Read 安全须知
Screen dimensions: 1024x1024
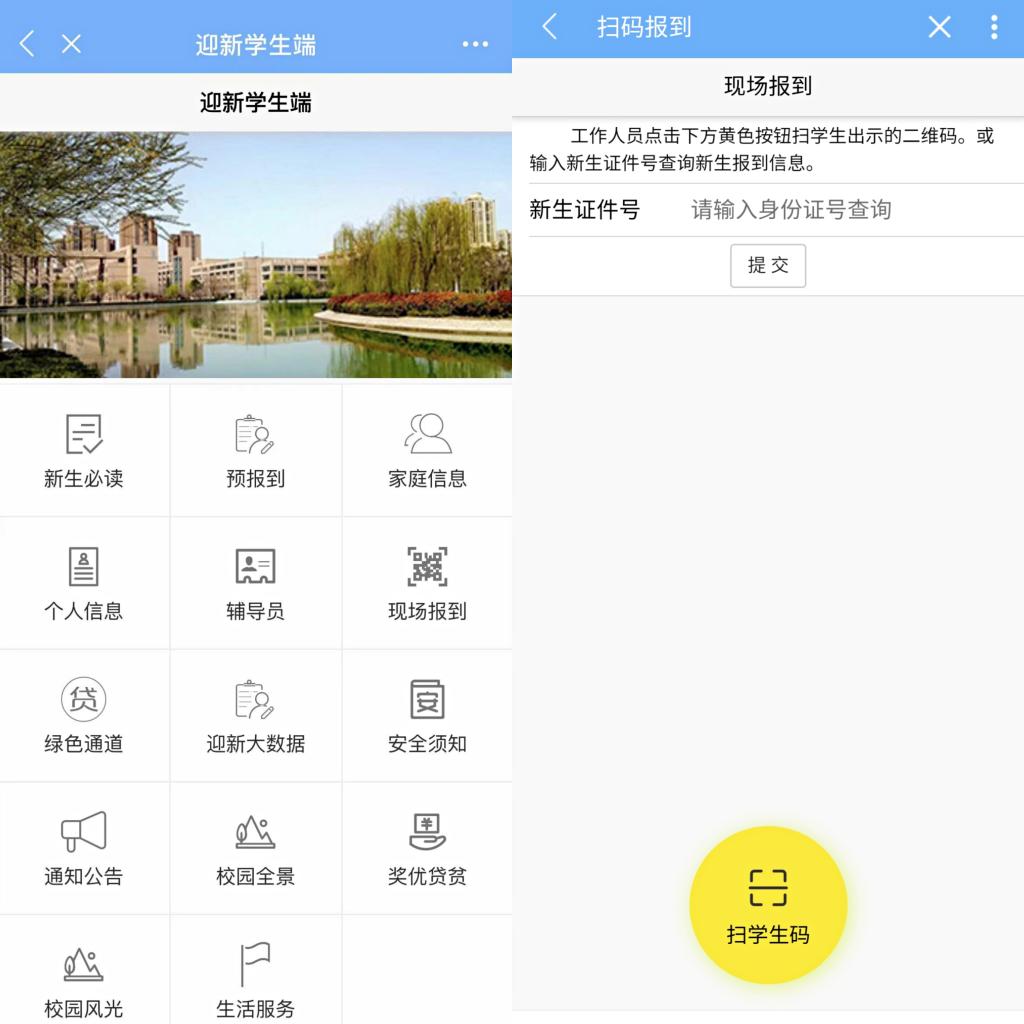point(427,716)
